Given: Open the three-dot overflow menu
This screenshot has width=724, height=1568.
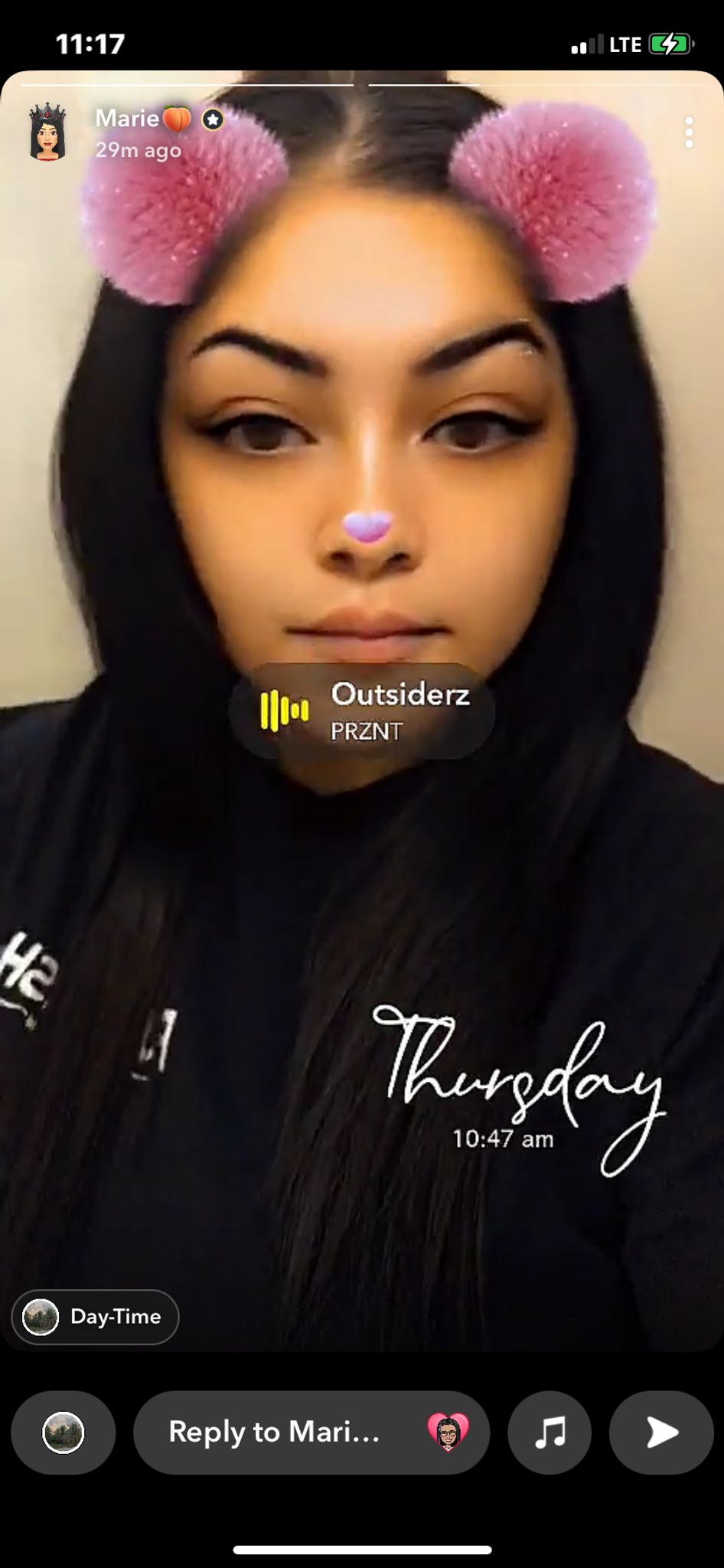Looking at the screenshot, I should [689, 132].
